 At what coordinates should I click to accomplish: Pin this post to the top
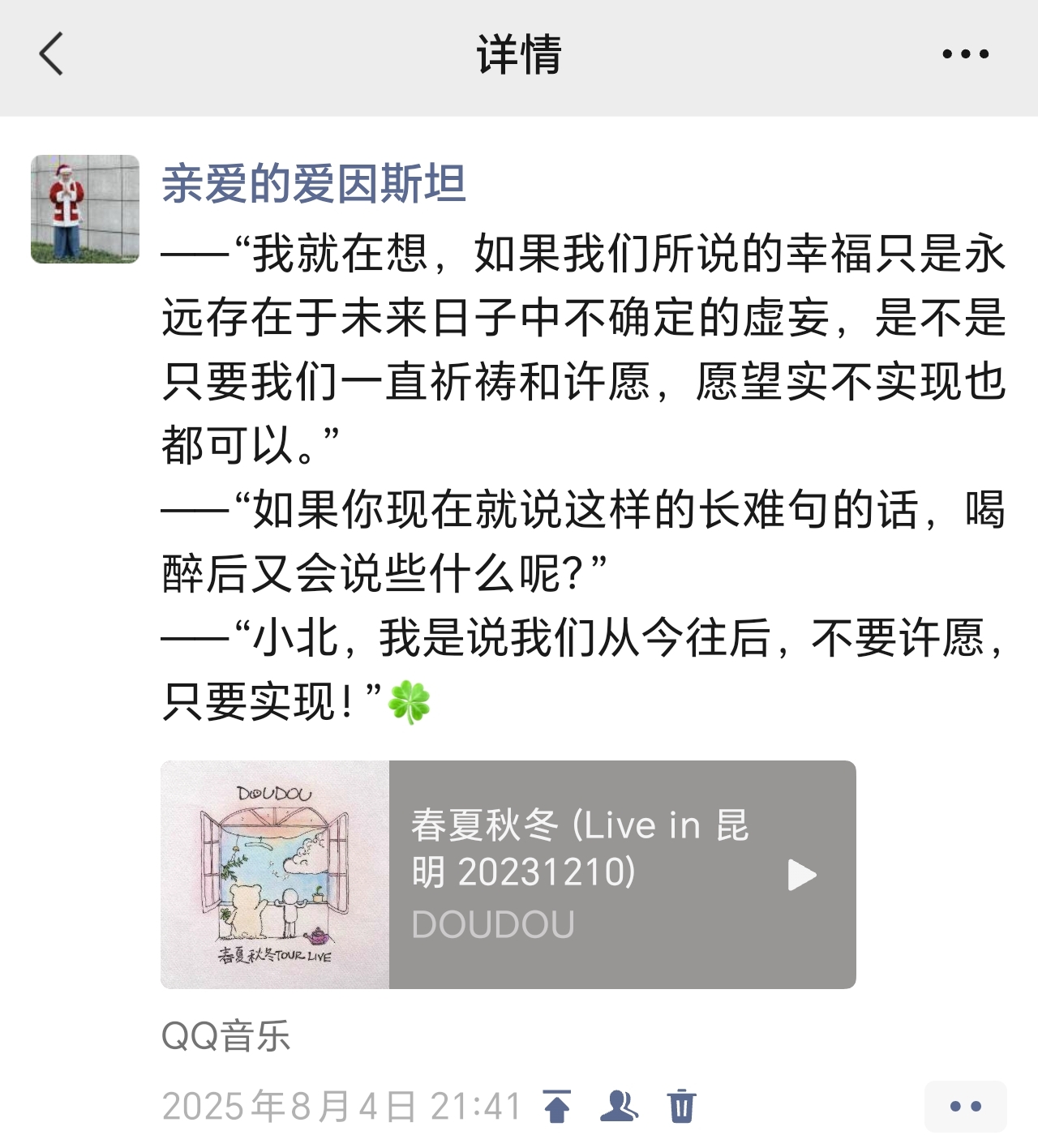(x=557, y=1107)
